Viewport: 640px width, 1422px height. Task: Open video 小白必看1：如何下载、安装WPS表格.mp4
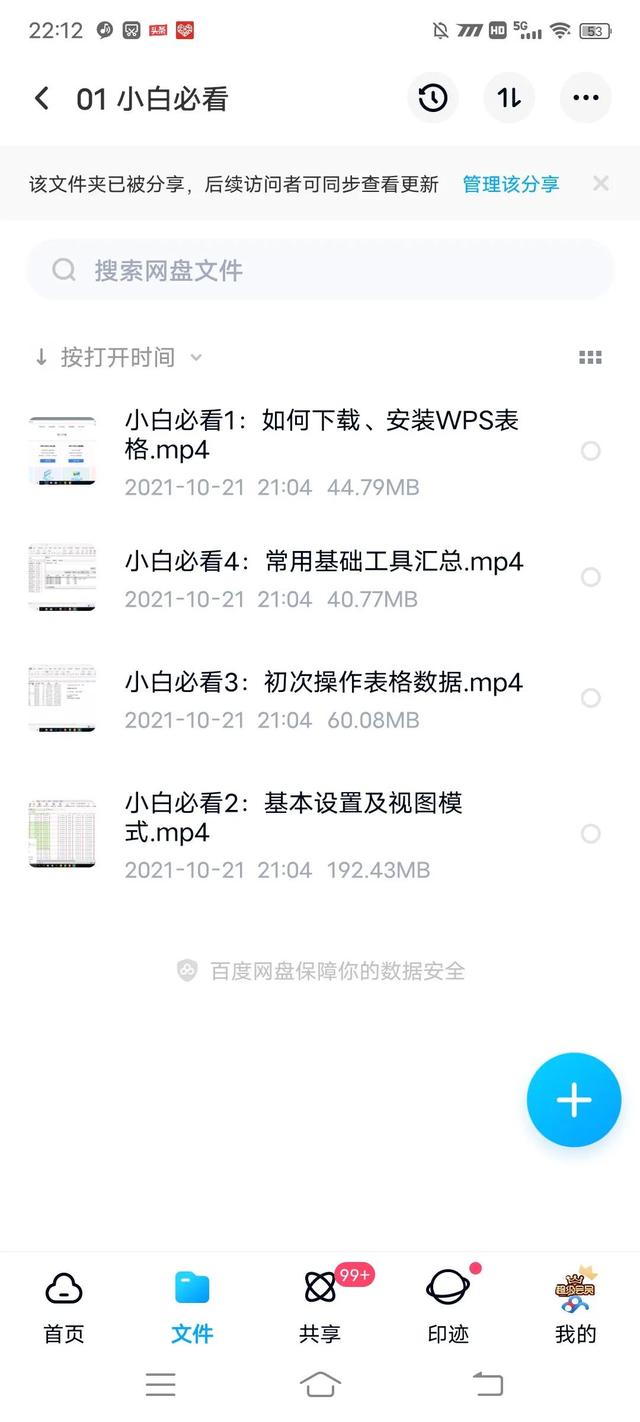coord(320,435)
